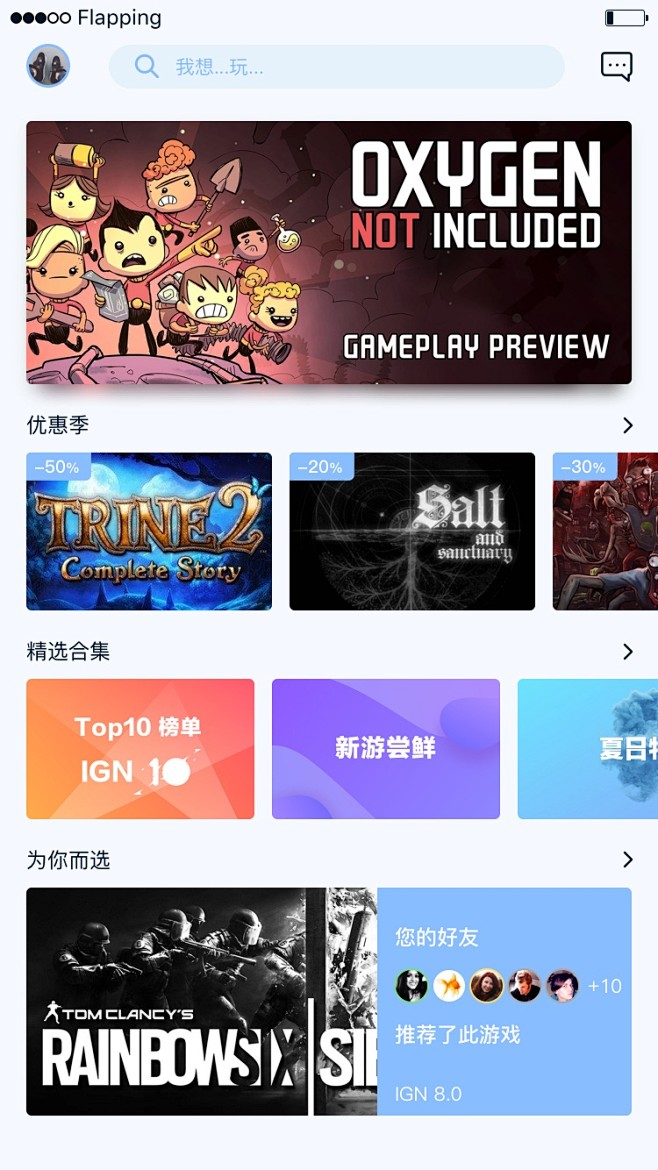Open Trine 2 Complete Story deal
658x1170 pixels.
(149, 531)
